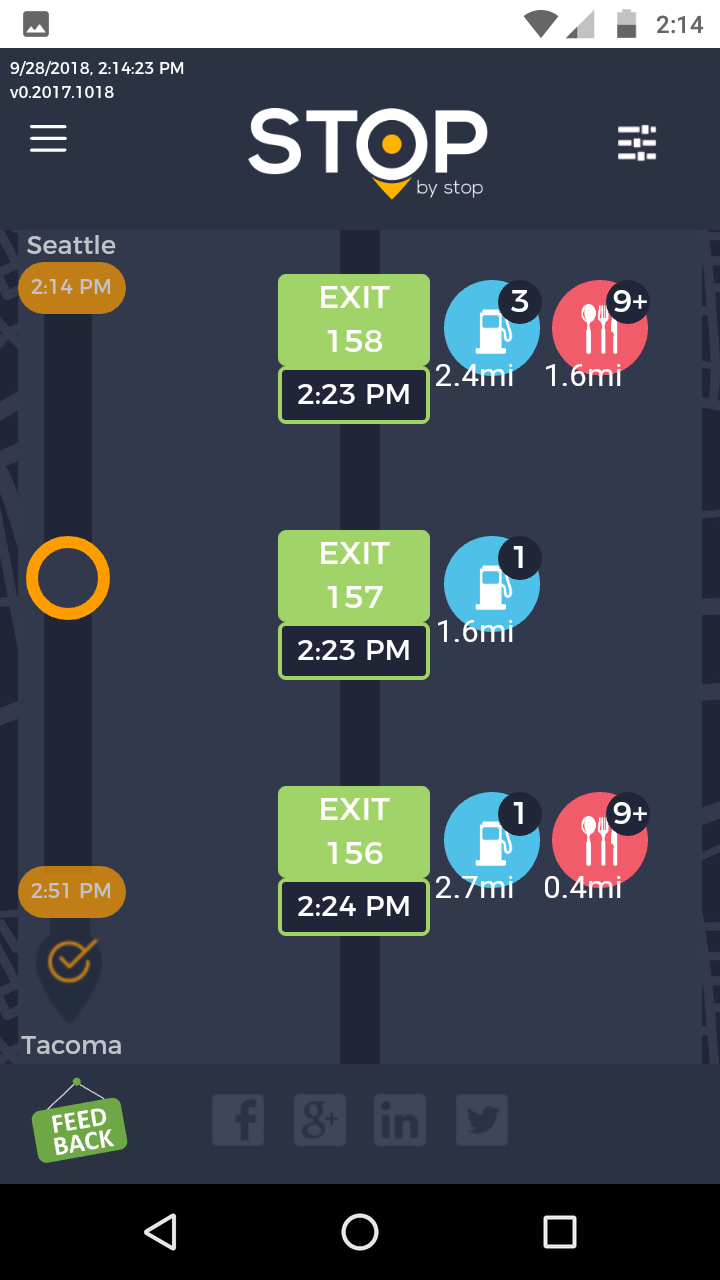Tap the Tacoma destination pin
The image size is (720, 1280).
(69, 966)
